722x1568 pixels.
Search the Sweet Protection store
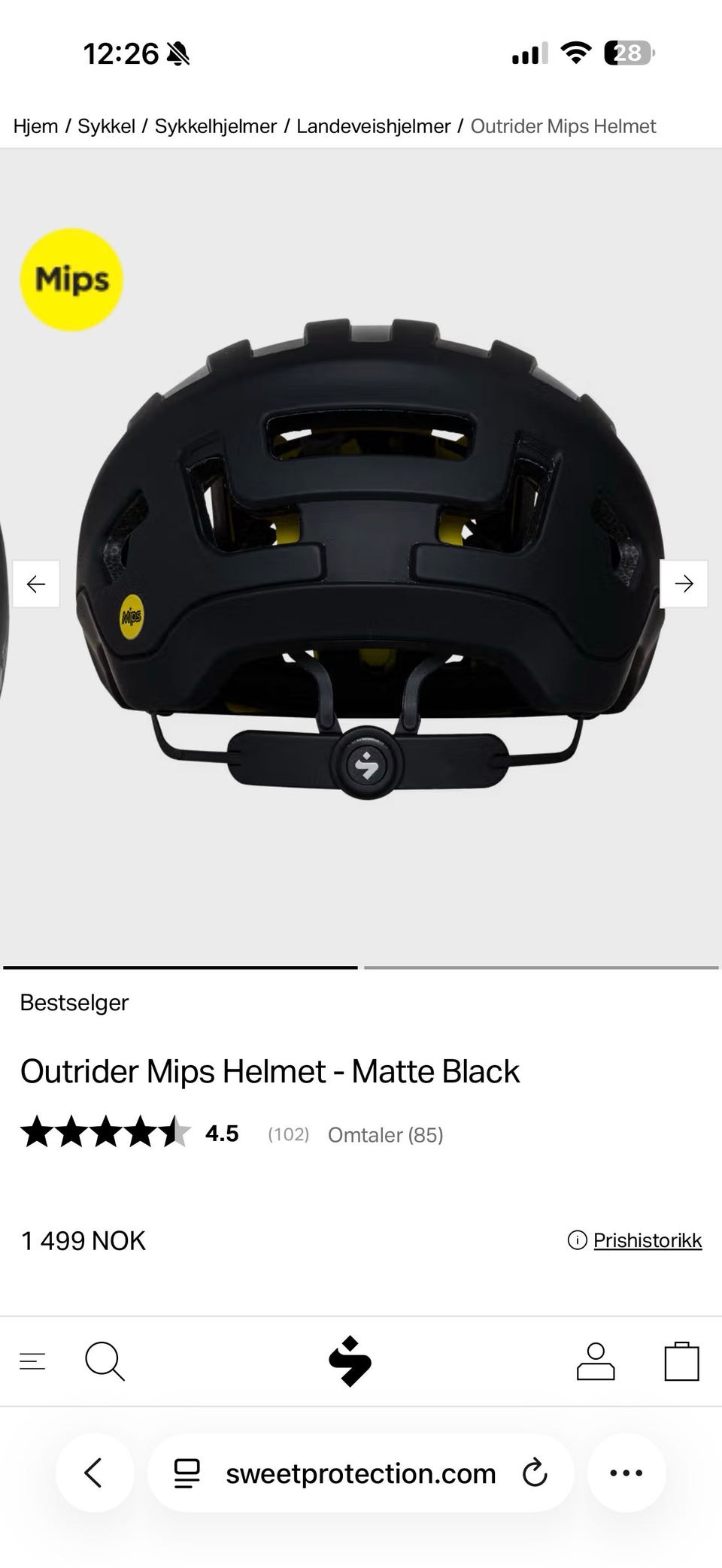tap(105, 1361)
